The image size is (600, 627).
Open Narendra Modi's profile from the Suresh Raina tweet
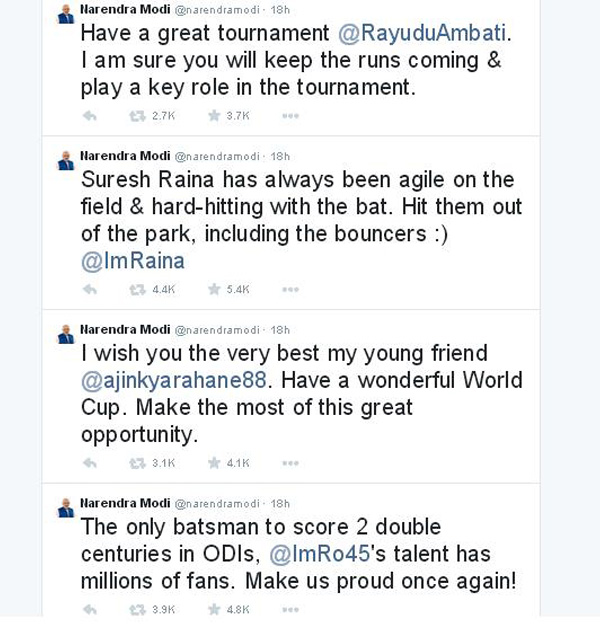(124, 156)
